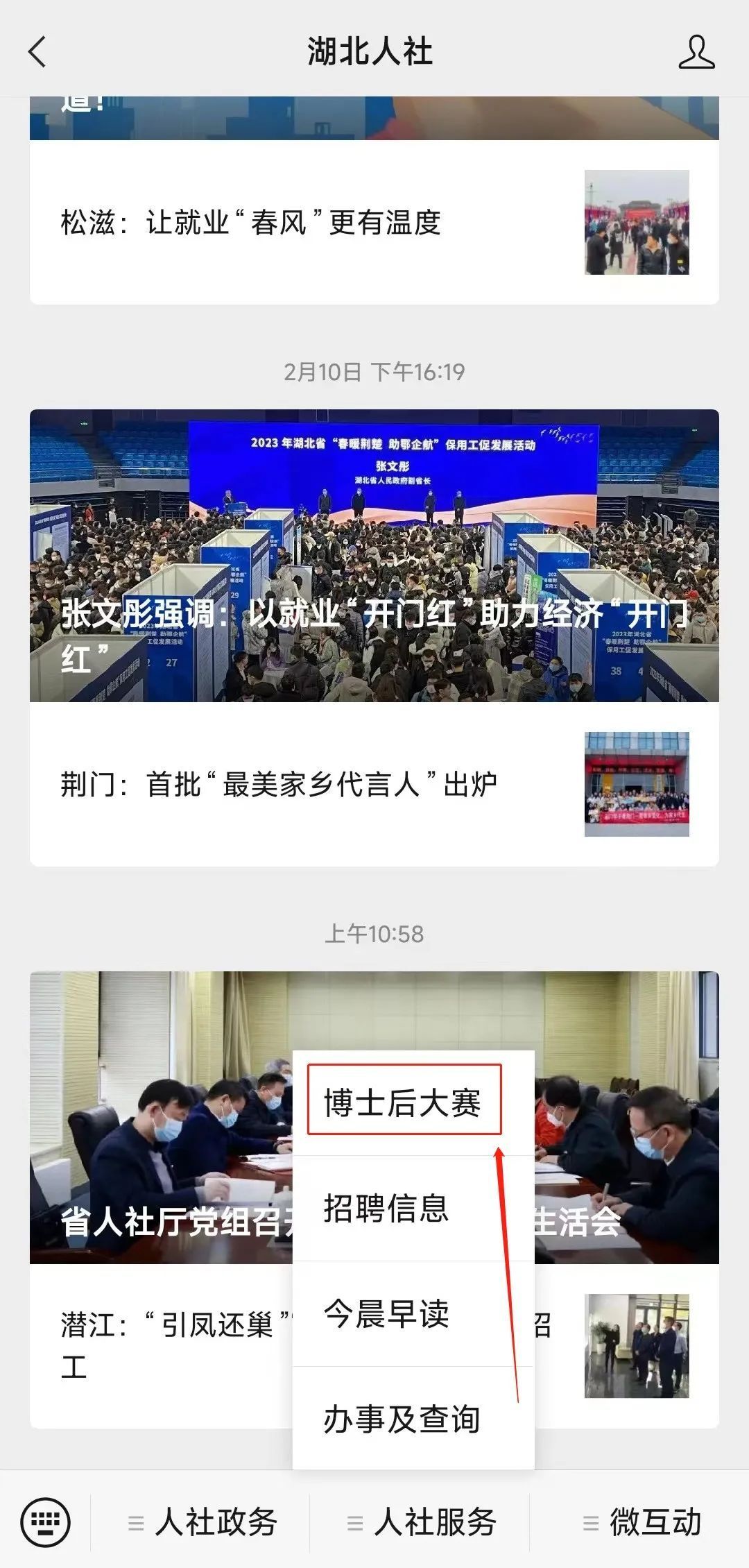This screenshot has width=749, height=1568.
Task: Expand the 人社政务 menu
Action: (x=204, y=1523)
